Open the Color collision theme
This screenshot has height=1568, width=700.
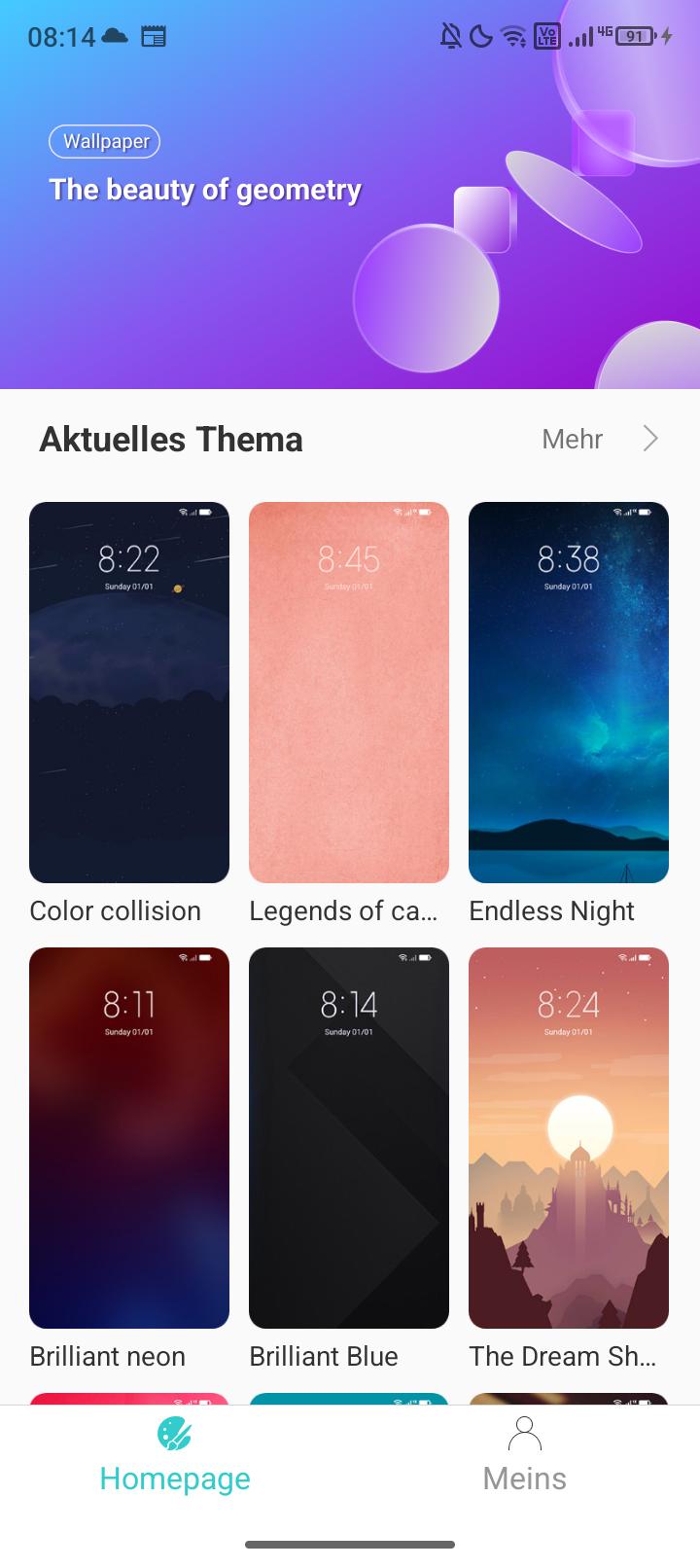[129, 693]
